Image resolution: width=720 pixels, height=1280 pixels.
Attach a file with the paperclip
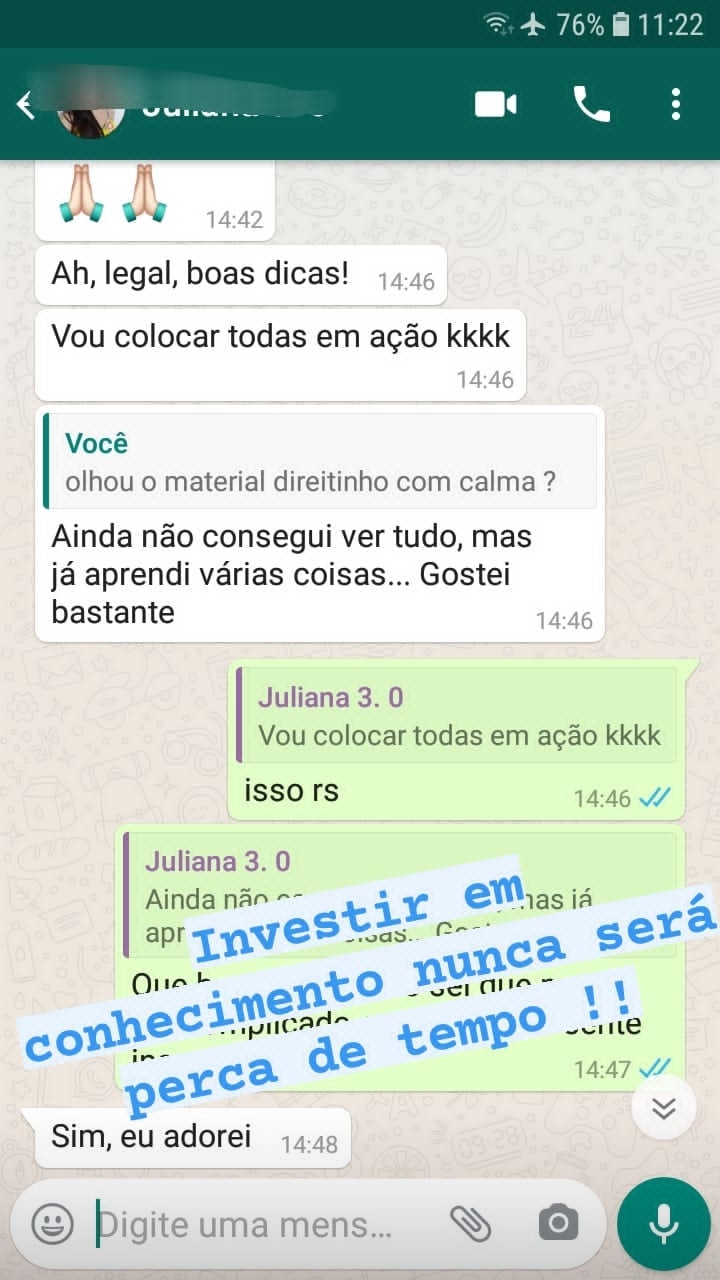pyautogui.click(x=469, y=1223)
